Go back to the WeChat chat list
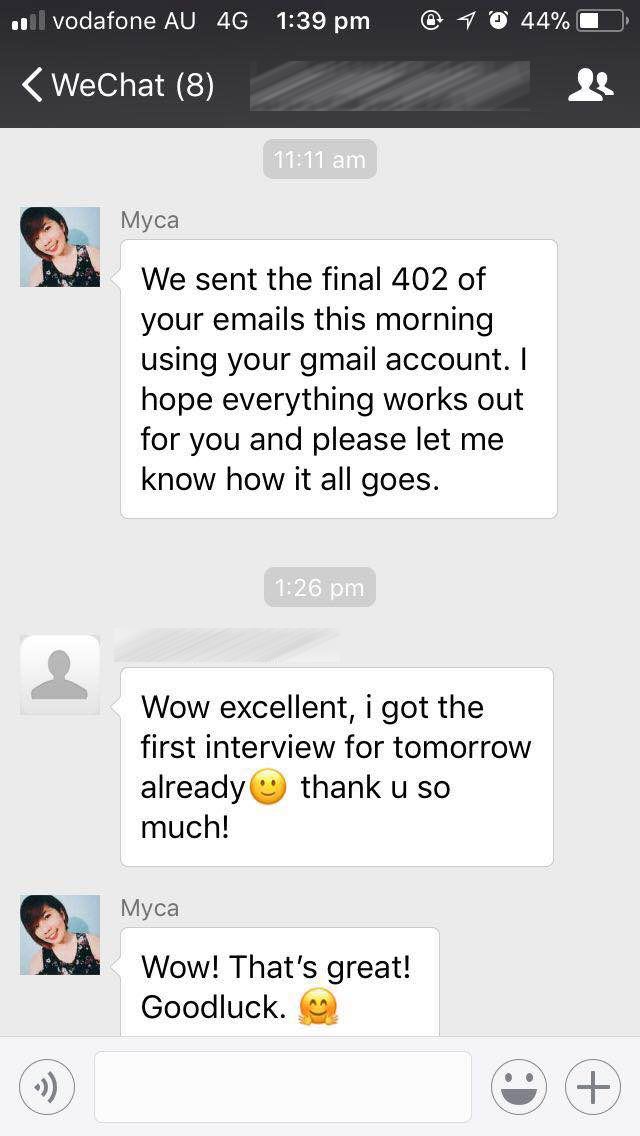640x1136 pixels. coord(117,85)
